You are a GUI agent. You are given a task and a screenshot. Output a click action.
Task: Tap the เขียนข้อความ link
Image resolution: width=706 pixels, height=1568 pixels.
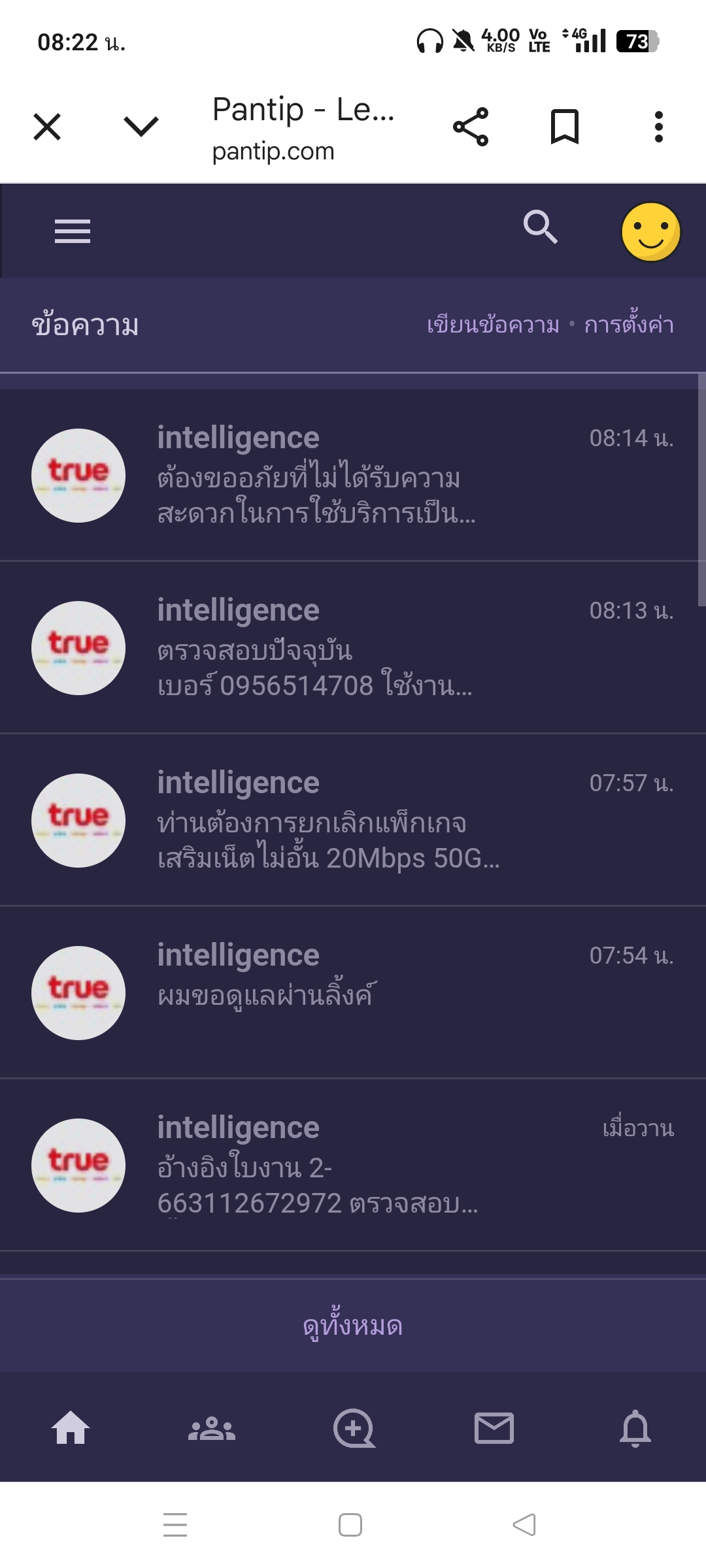click(x=493, y=325)
